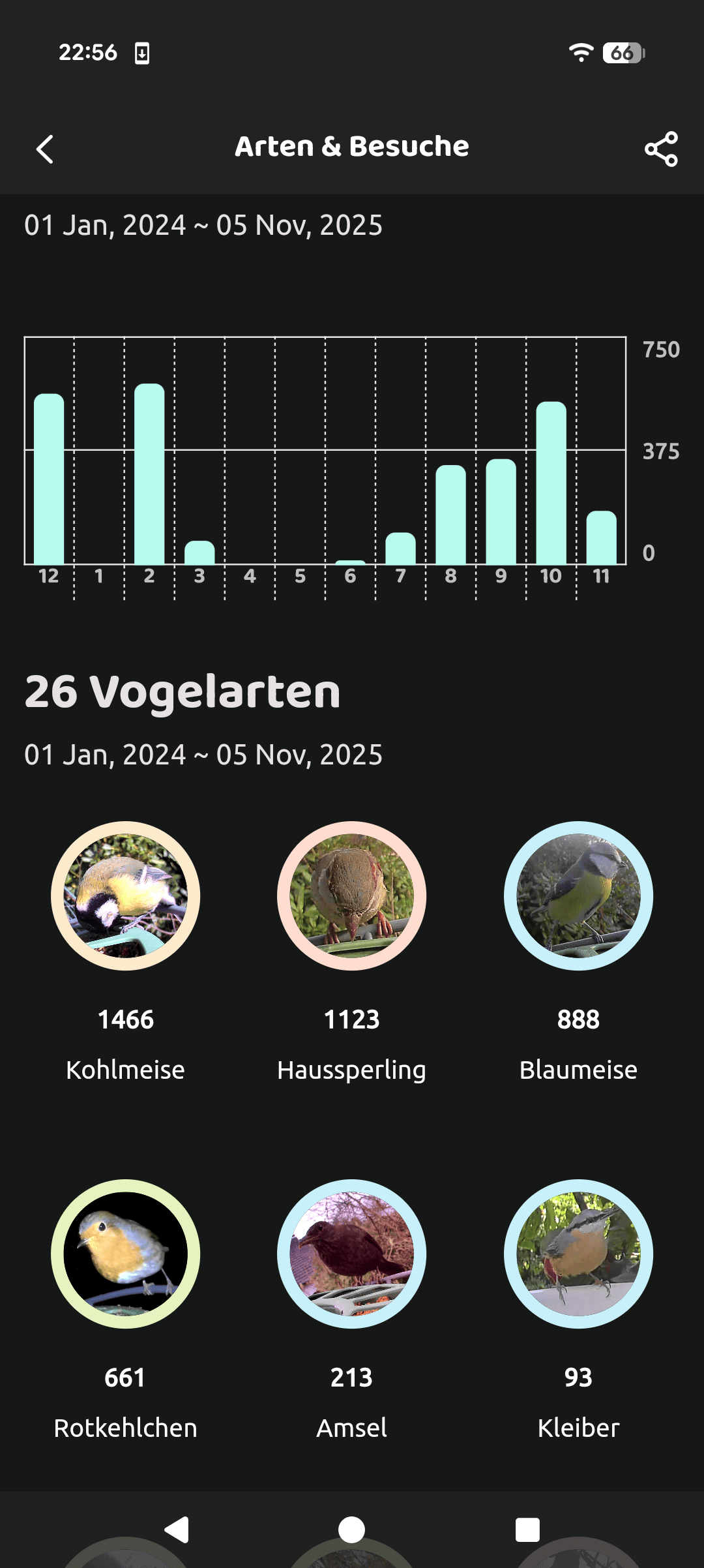Open the Kohlmeise species tile
Viewport: 704px width, 1568px height.
click(125, 896)
